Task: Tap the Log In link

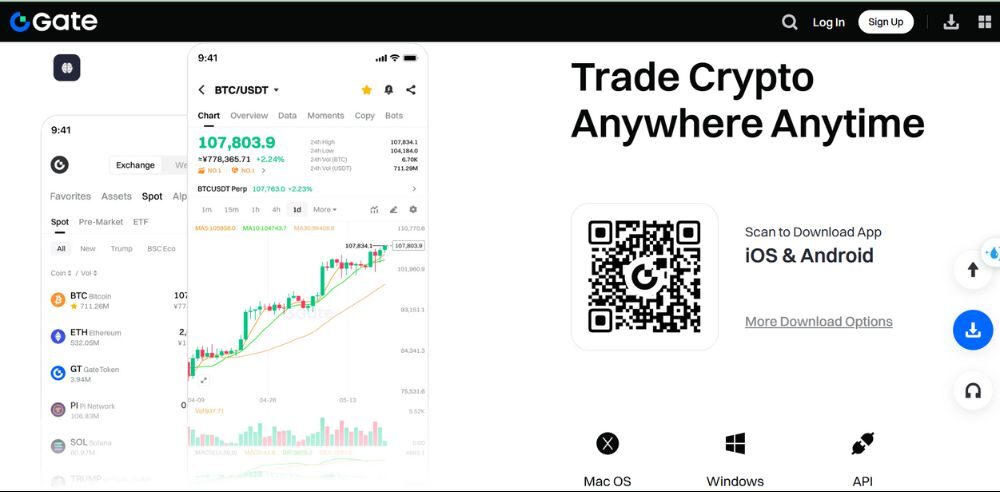Action: (828, 22)
